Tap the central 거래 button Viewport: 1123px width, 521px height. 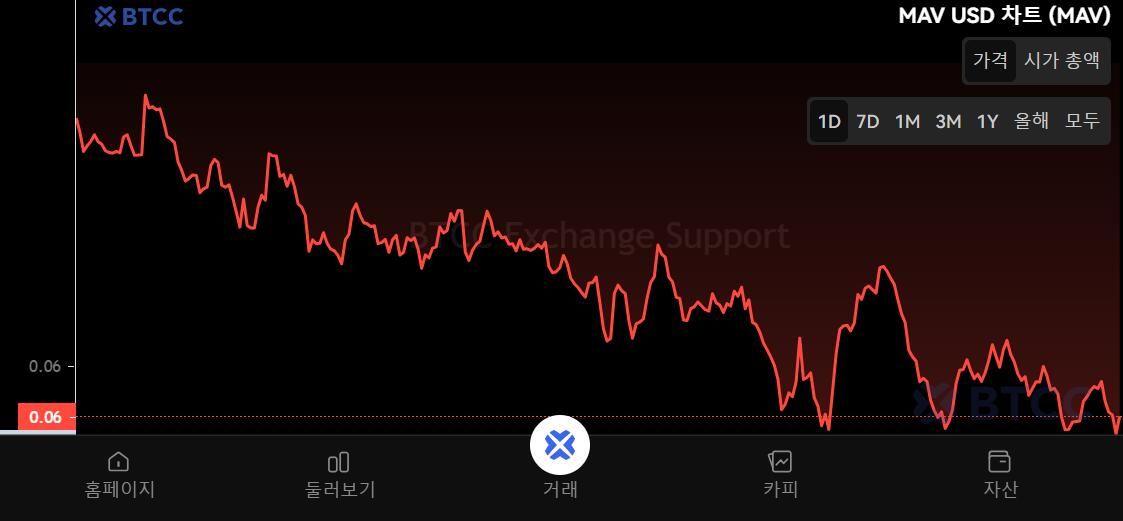pyautogui.click(x=560, y=445)
